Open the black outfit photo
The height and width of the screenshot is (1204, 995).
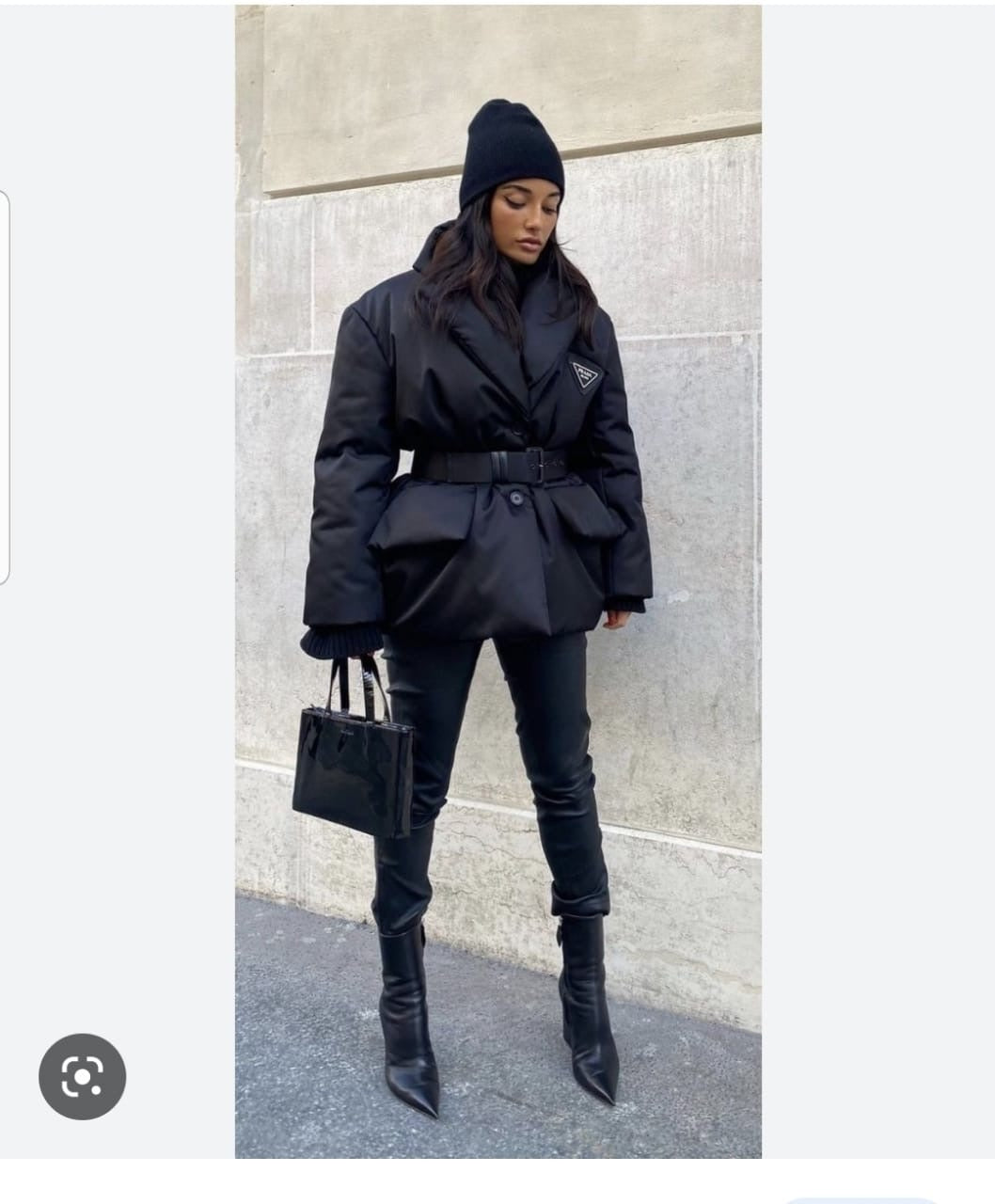coord(497,581)
